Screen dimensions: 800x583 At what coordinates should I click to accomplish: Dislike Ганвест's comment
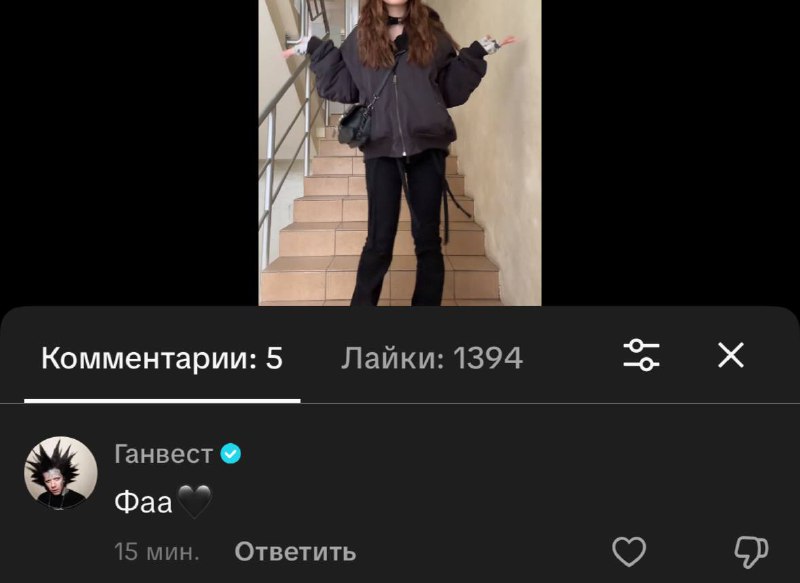coord(751,552)
